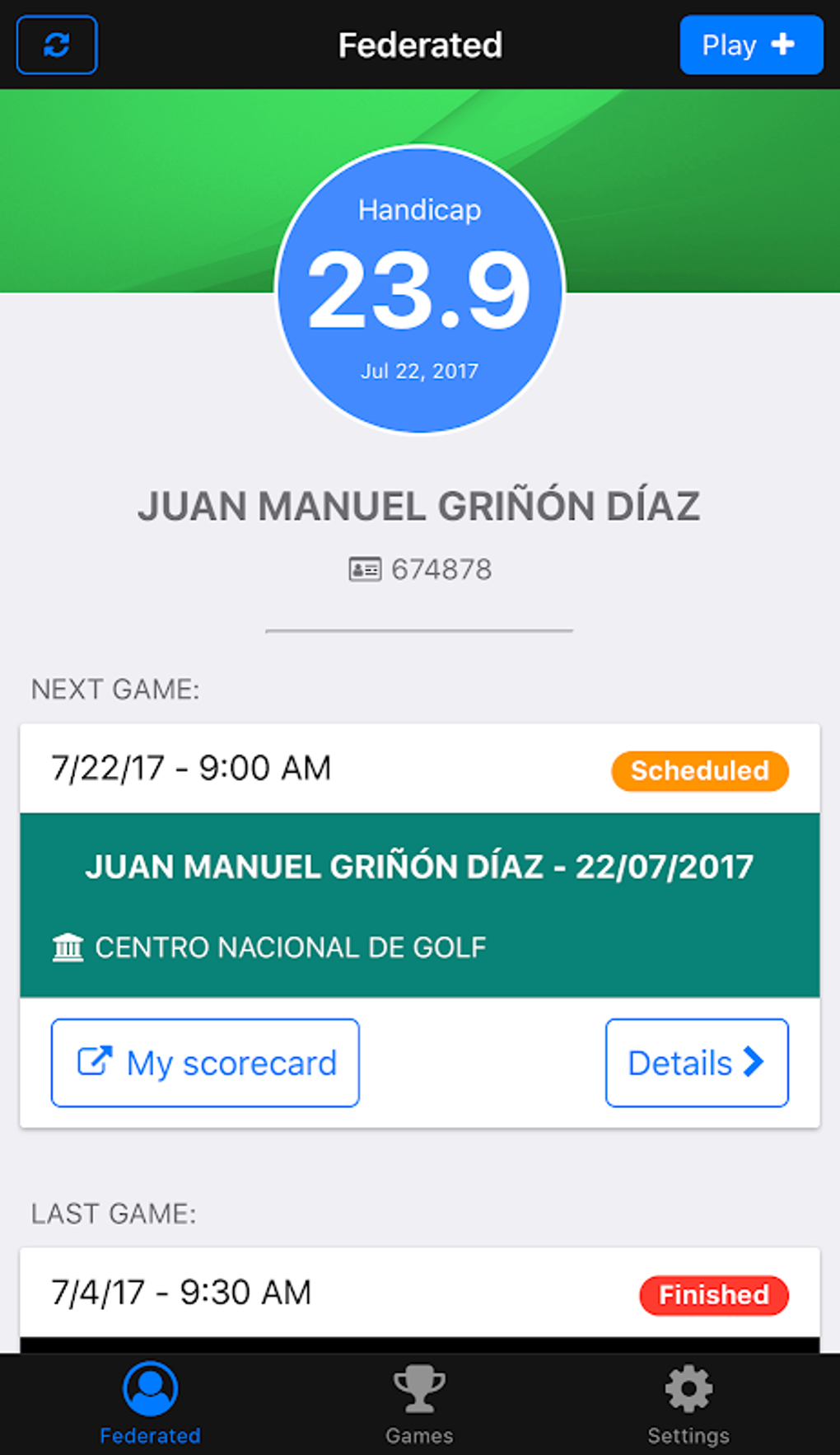840x1455 pixels.
Task: Switch to the Games tab
Action: point(419,1404)
